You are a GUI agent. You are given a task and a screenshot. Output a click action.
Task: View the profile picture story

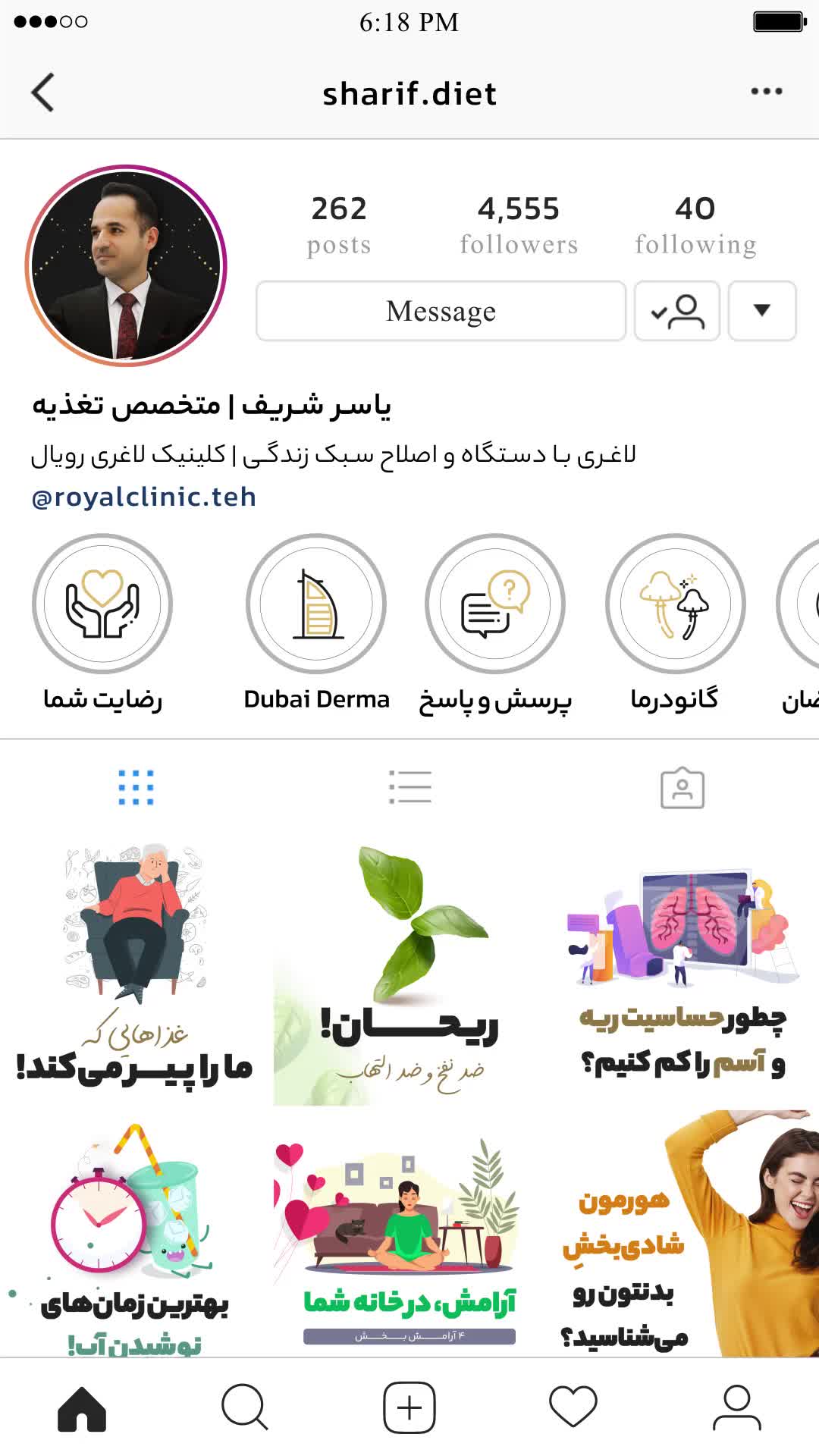point(126,265)
